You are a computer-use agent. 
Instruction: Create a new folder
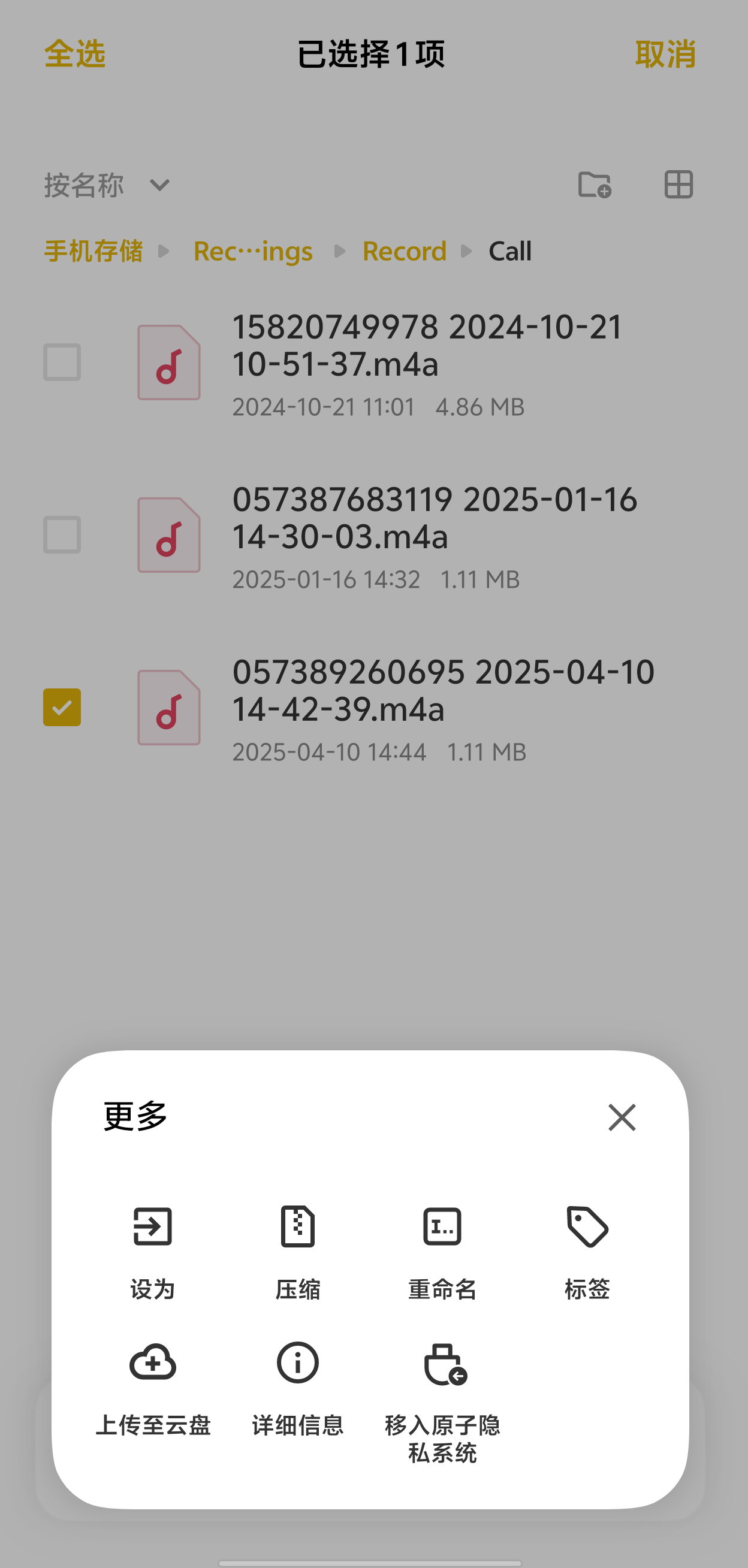coord(594,185)
